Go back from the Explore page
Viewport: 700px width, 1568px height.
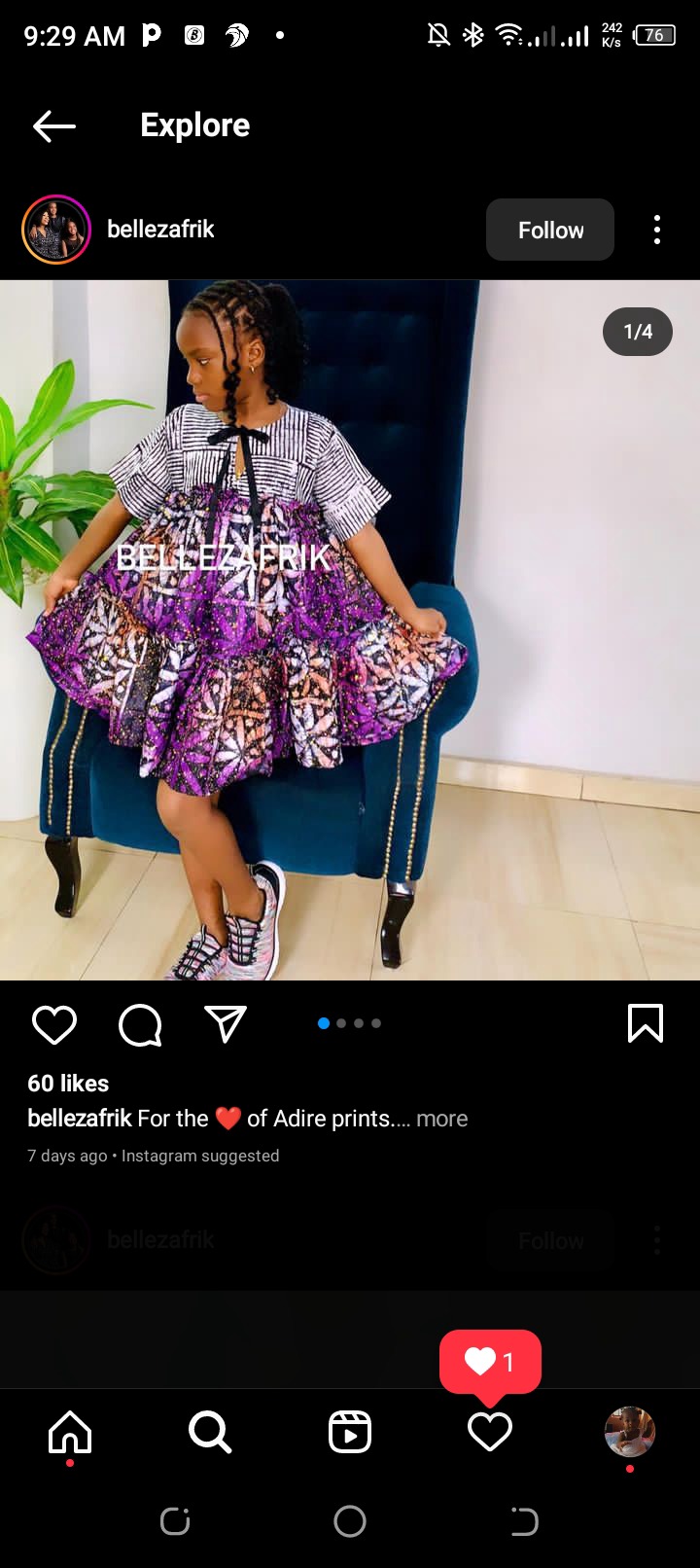[54, 125]
